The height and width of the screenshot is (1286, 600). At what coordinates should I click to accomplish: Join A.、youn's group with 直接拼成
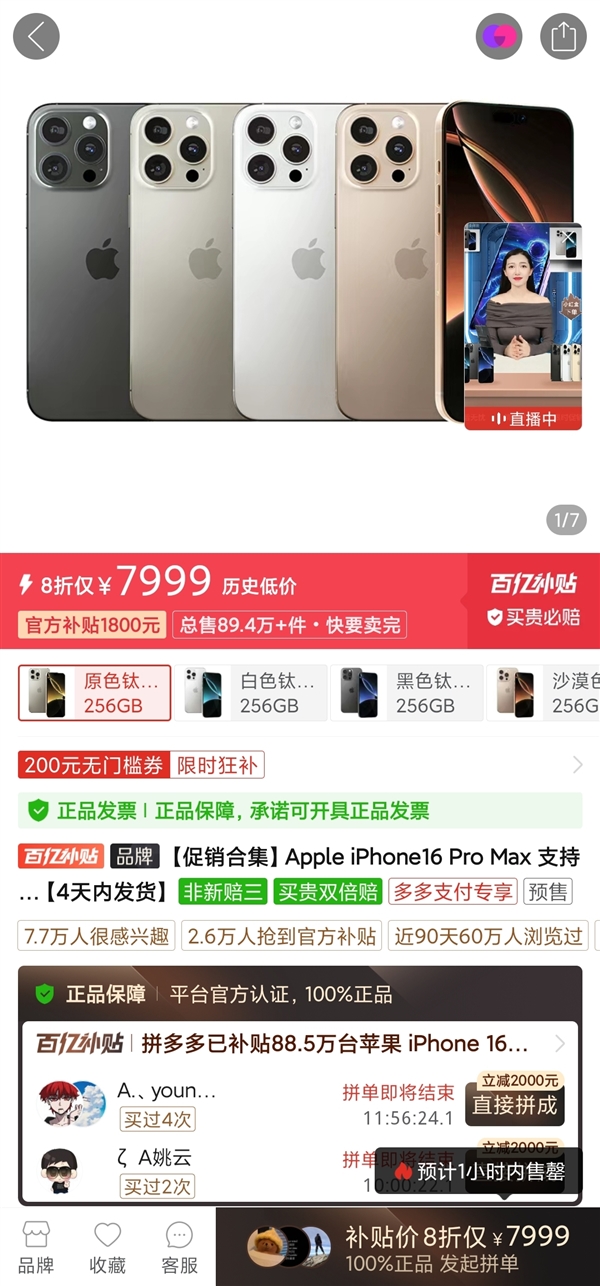coord(516,1104)
